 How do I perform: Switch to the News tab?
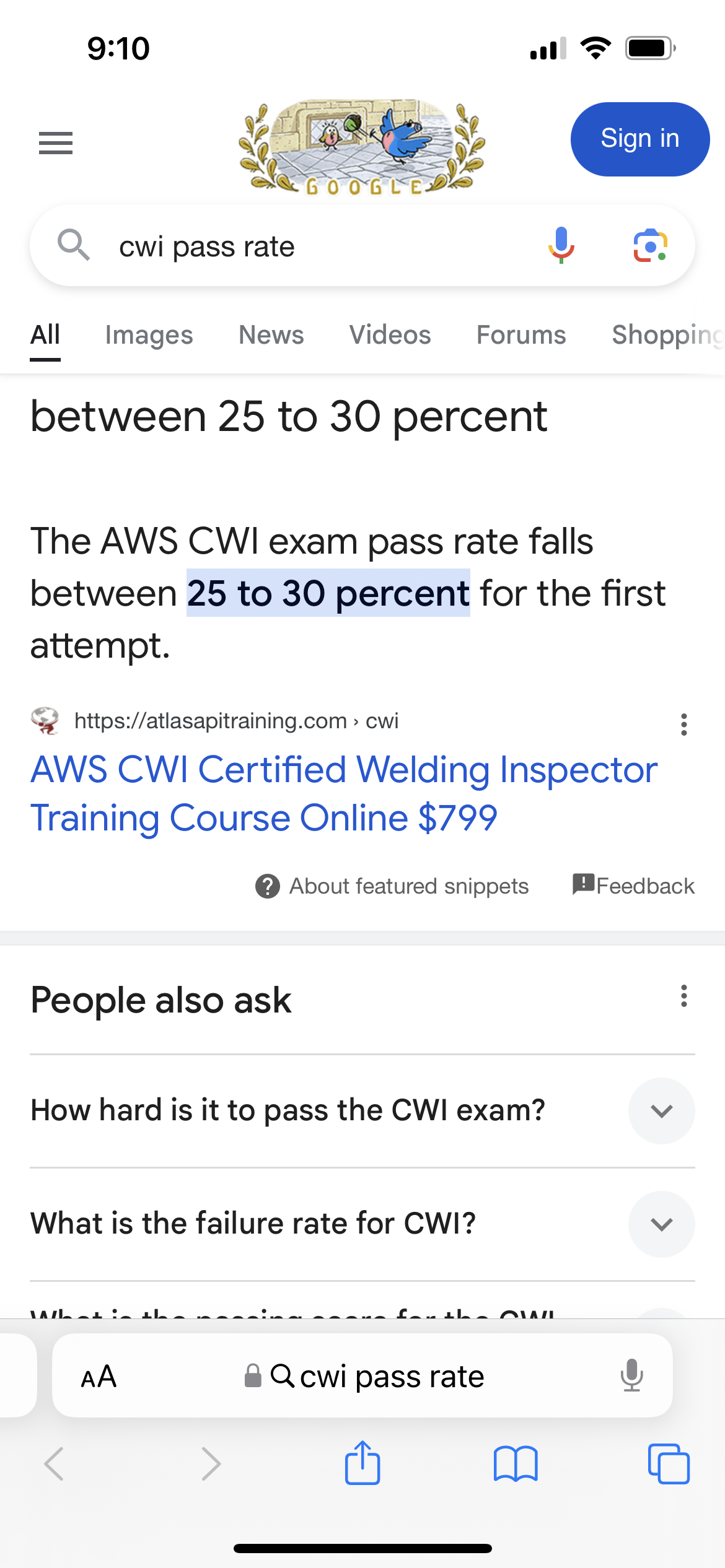point(271,335)
